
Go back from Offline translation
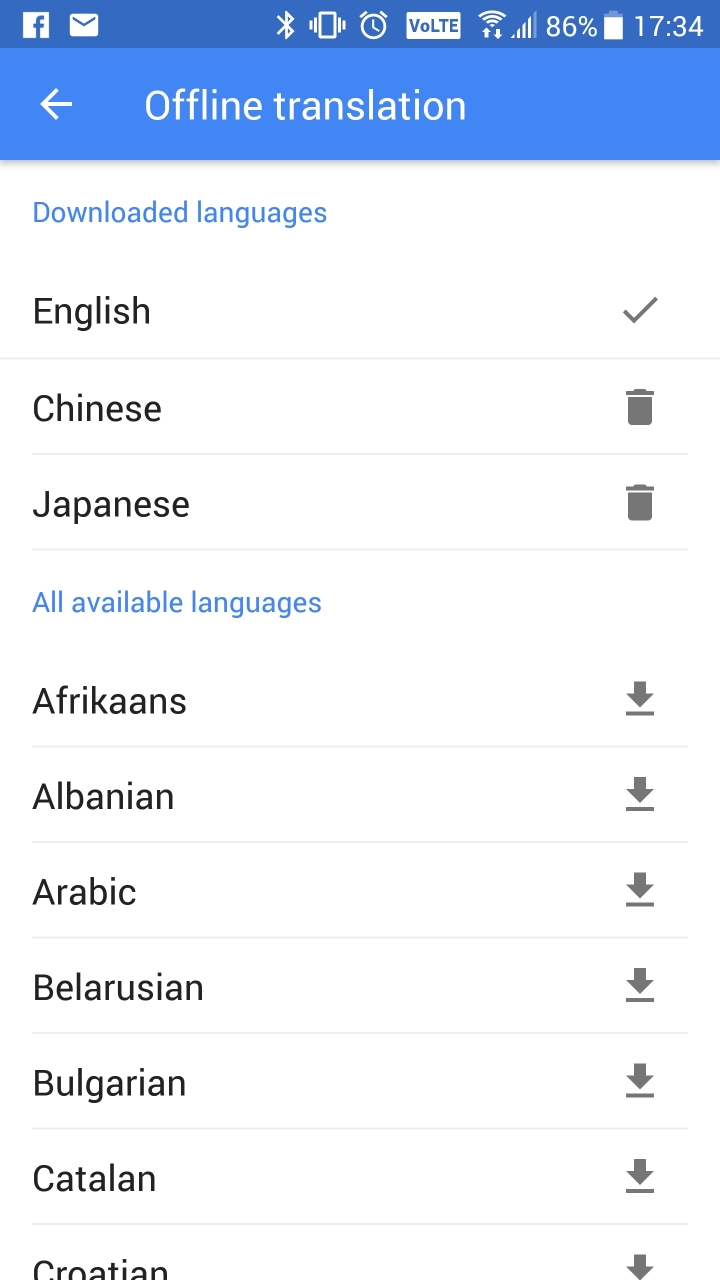[56, 105]
